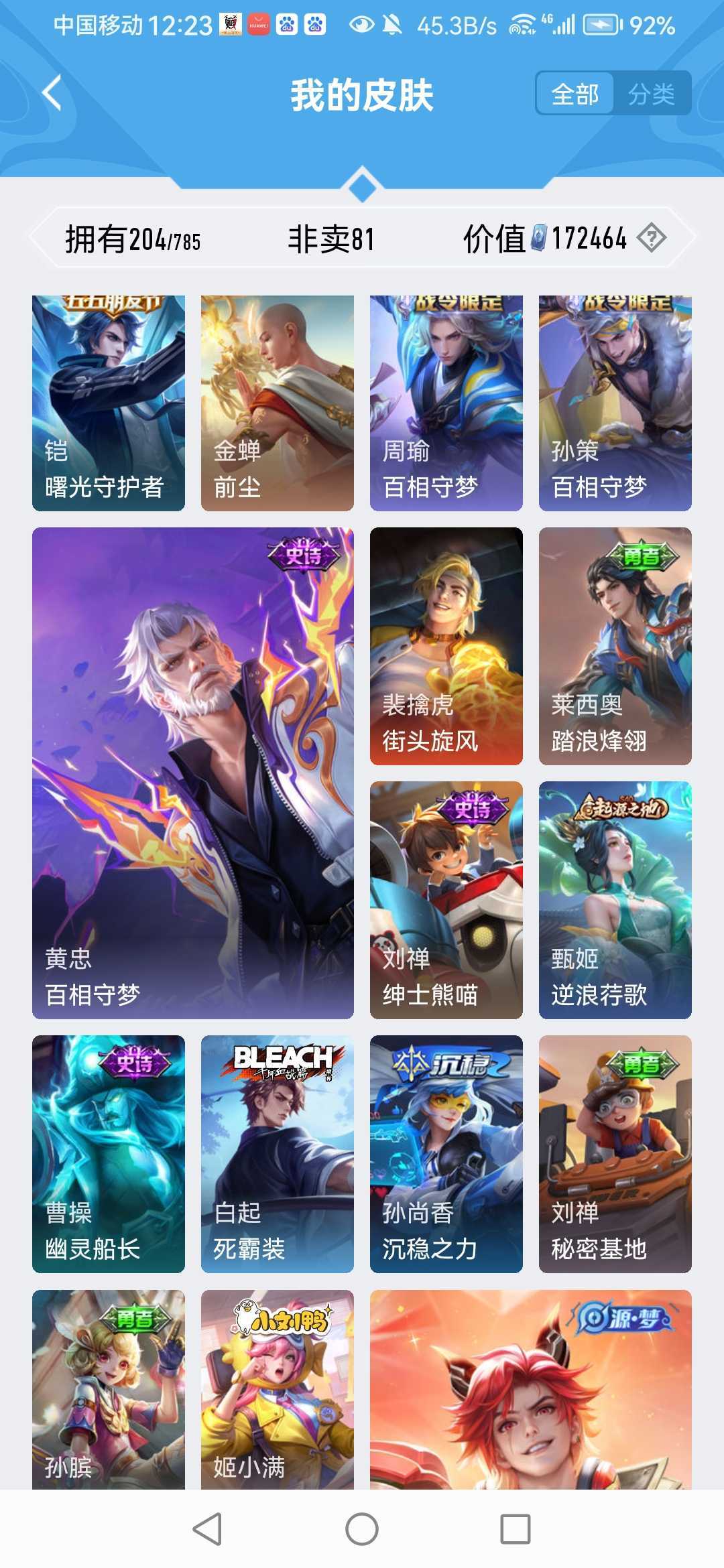Image resolution: width=724 pixels, height=1568 pixels.
Task: Switch to the 分类 view
Action: pos(651,94)
